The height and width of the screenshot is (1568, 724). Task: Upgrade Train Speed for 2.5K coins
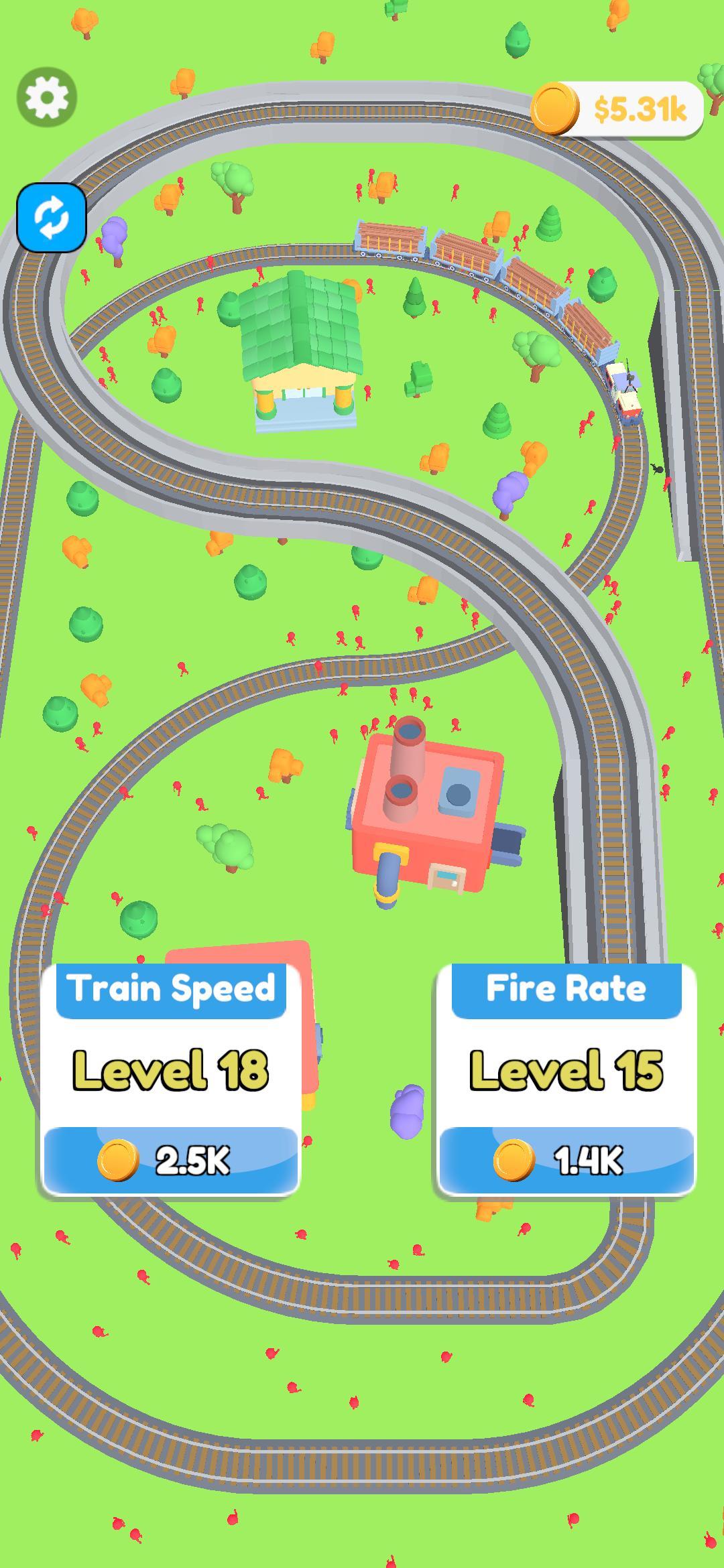coord(171,1159)
